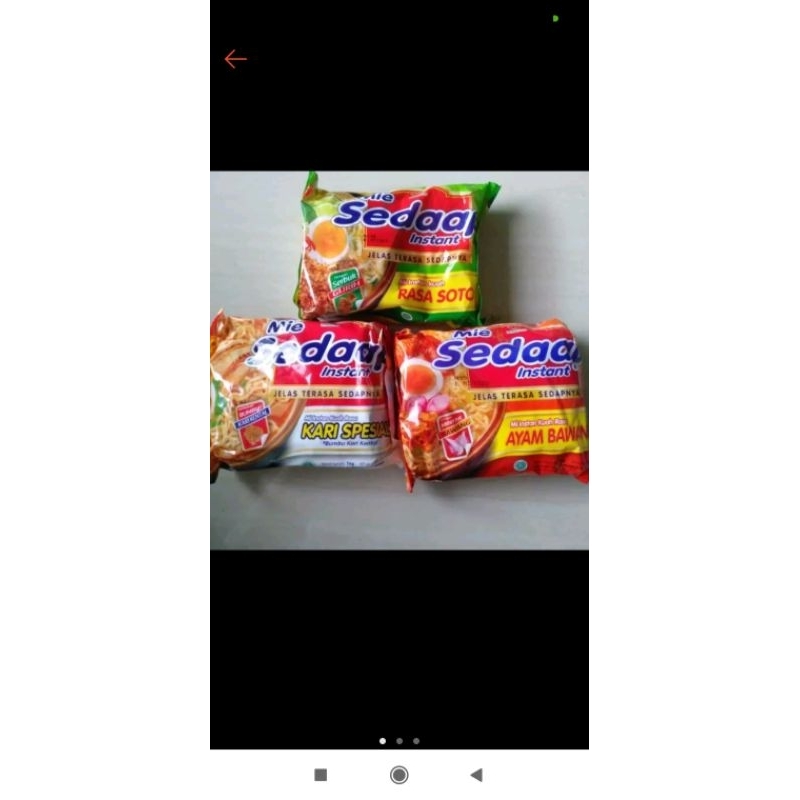Tap the system back triangle
800x800 pixels.
[476, 774]
